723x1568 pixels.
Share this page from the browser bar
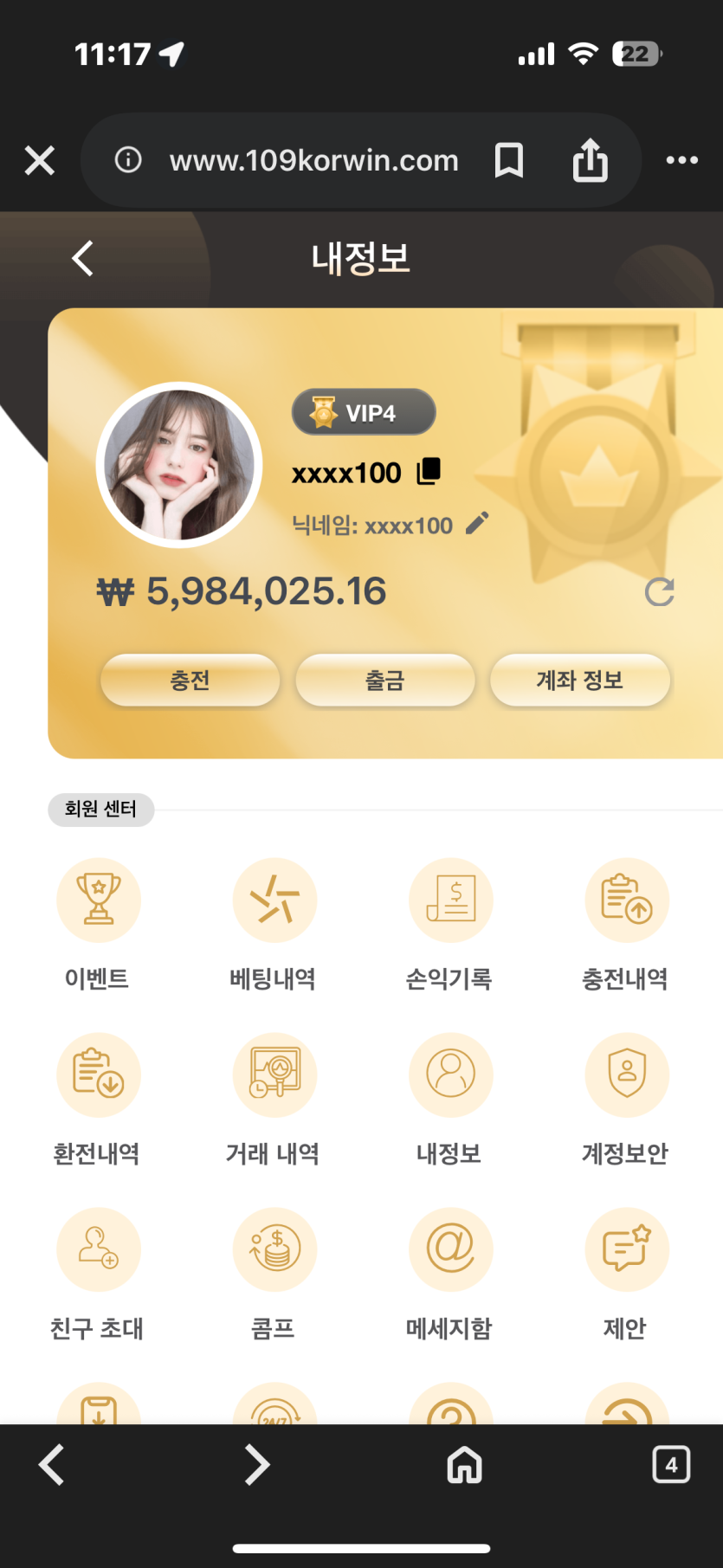click(591, 160)
